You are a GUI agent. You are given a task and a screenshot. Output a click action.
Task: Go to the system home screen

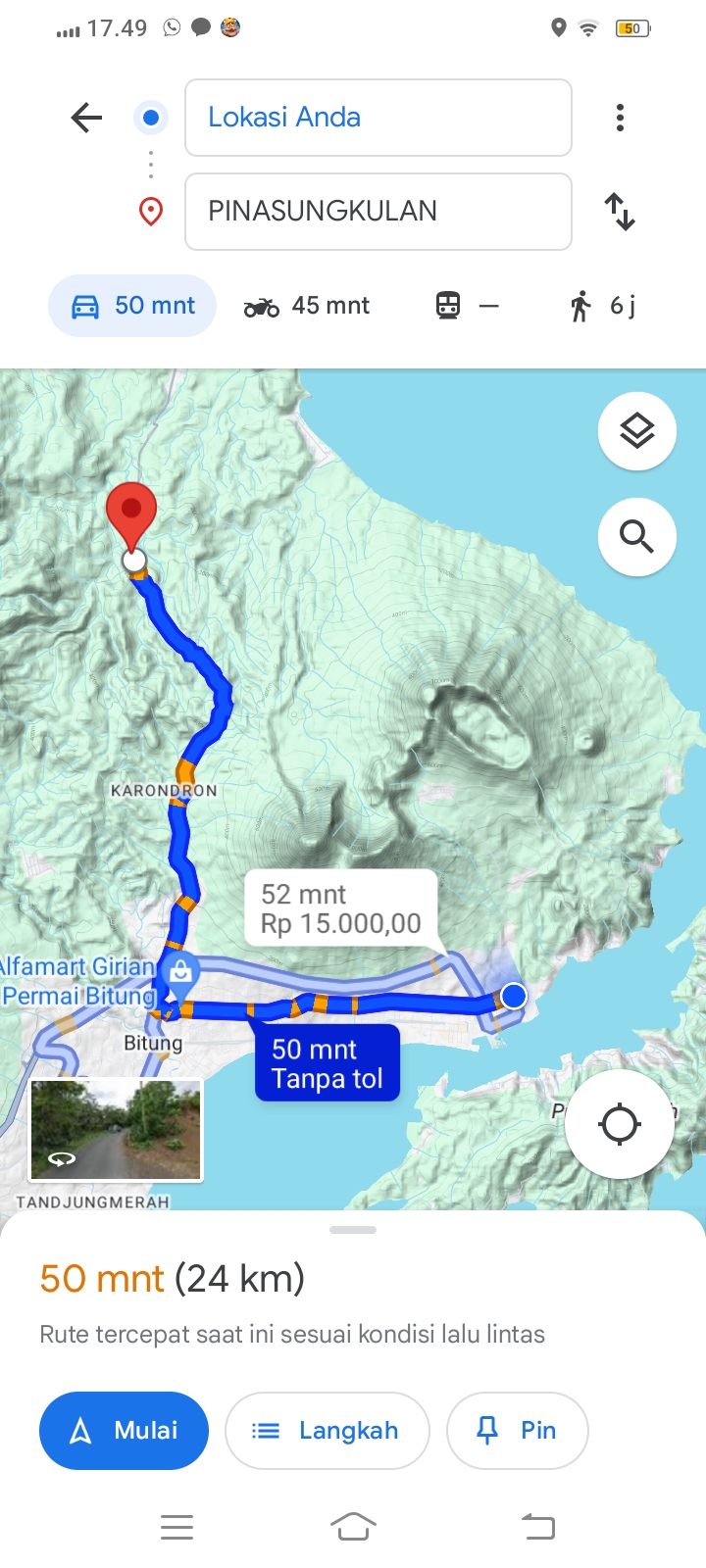(353, 1526)
